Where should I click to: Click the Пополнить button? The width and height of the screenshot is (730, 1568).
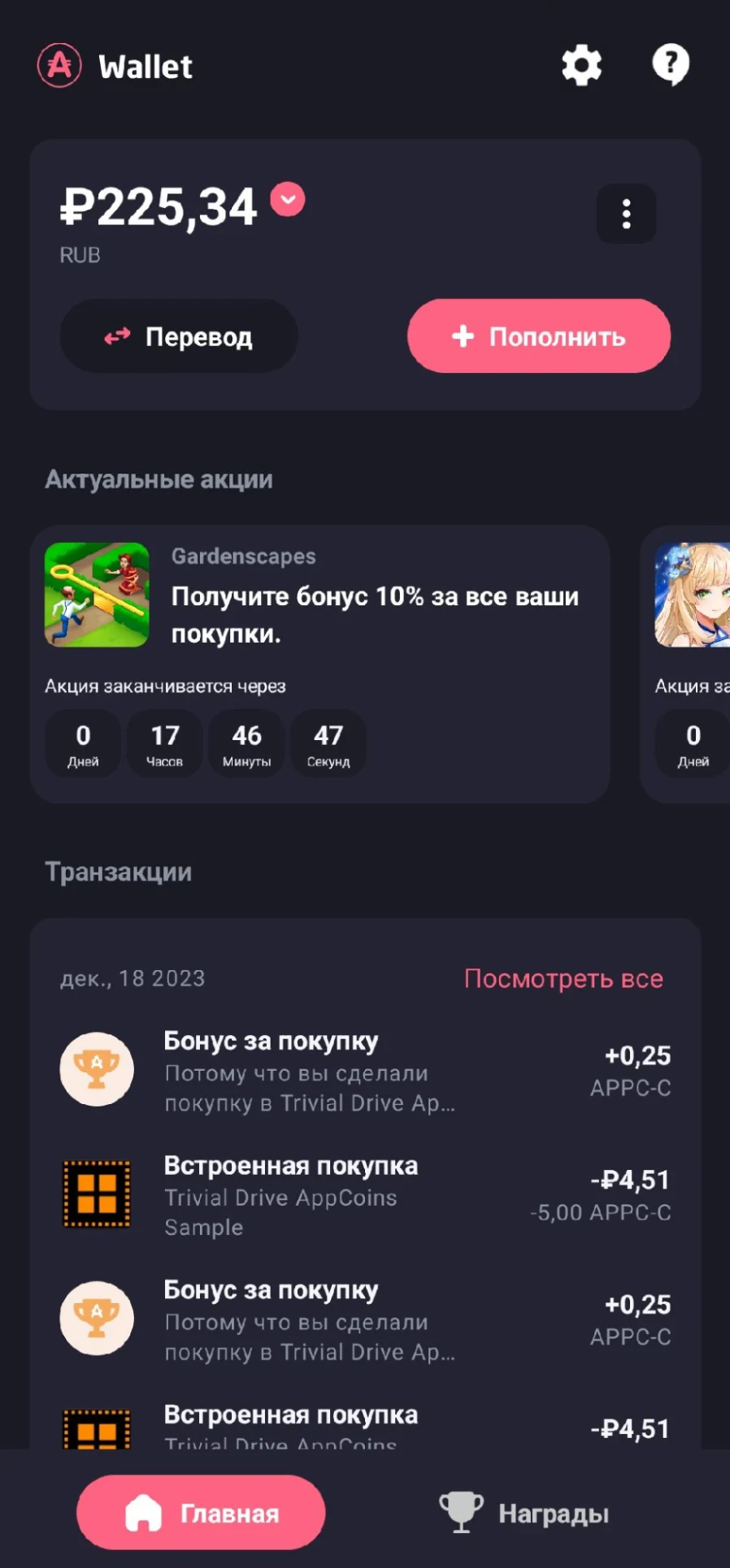(x=538, y=336)
